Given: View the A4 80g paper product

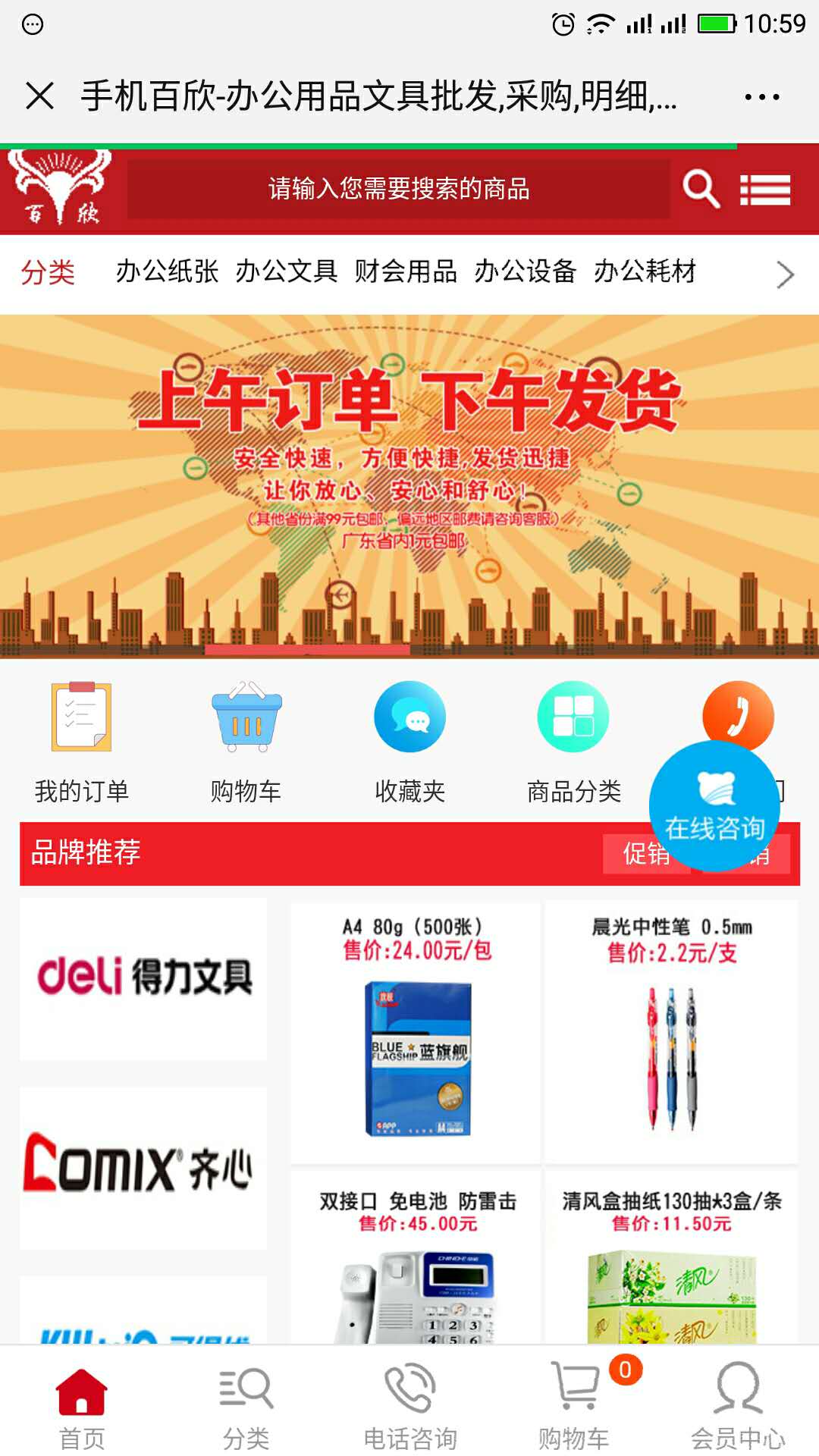Looking at the screenshot, I should tap(416, 1031).
